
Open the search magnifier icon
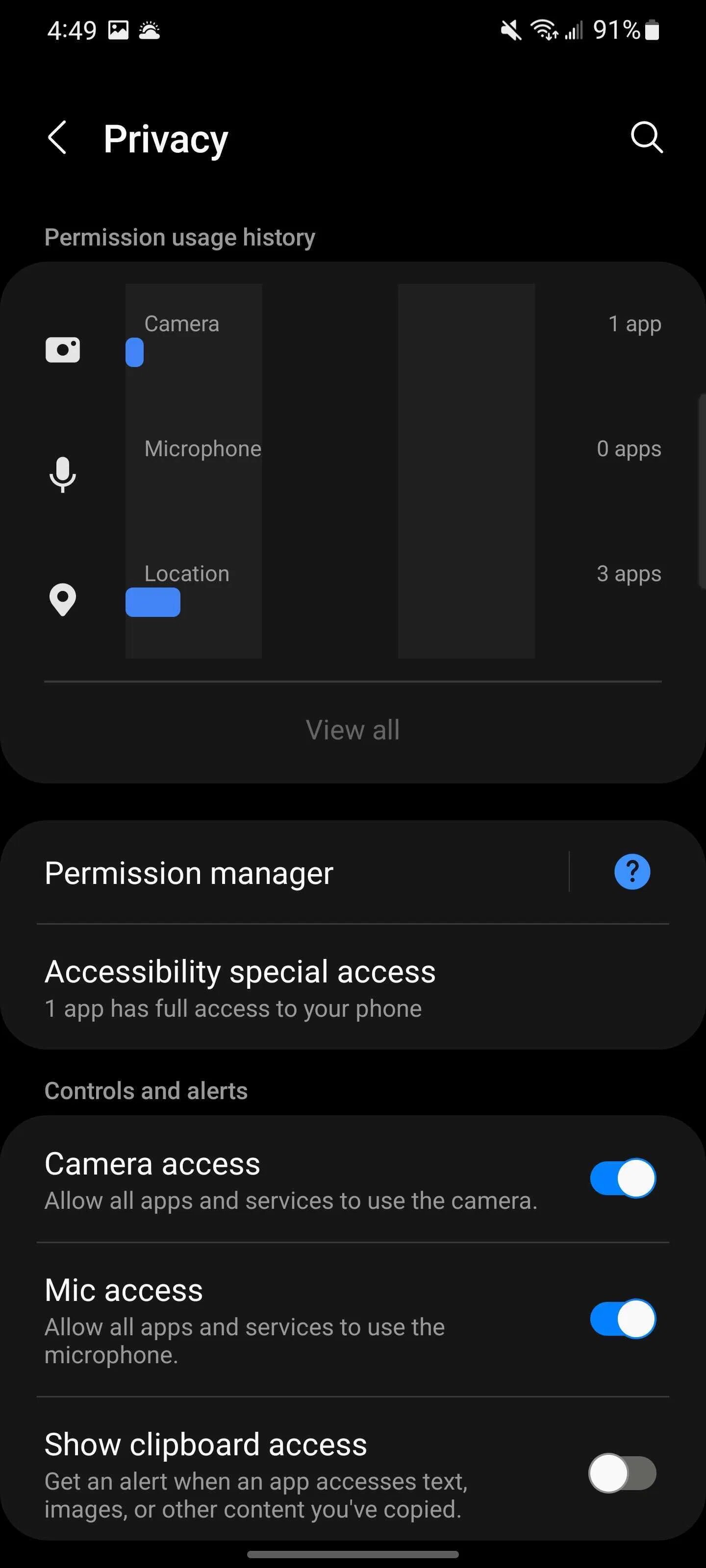[646, 137]
